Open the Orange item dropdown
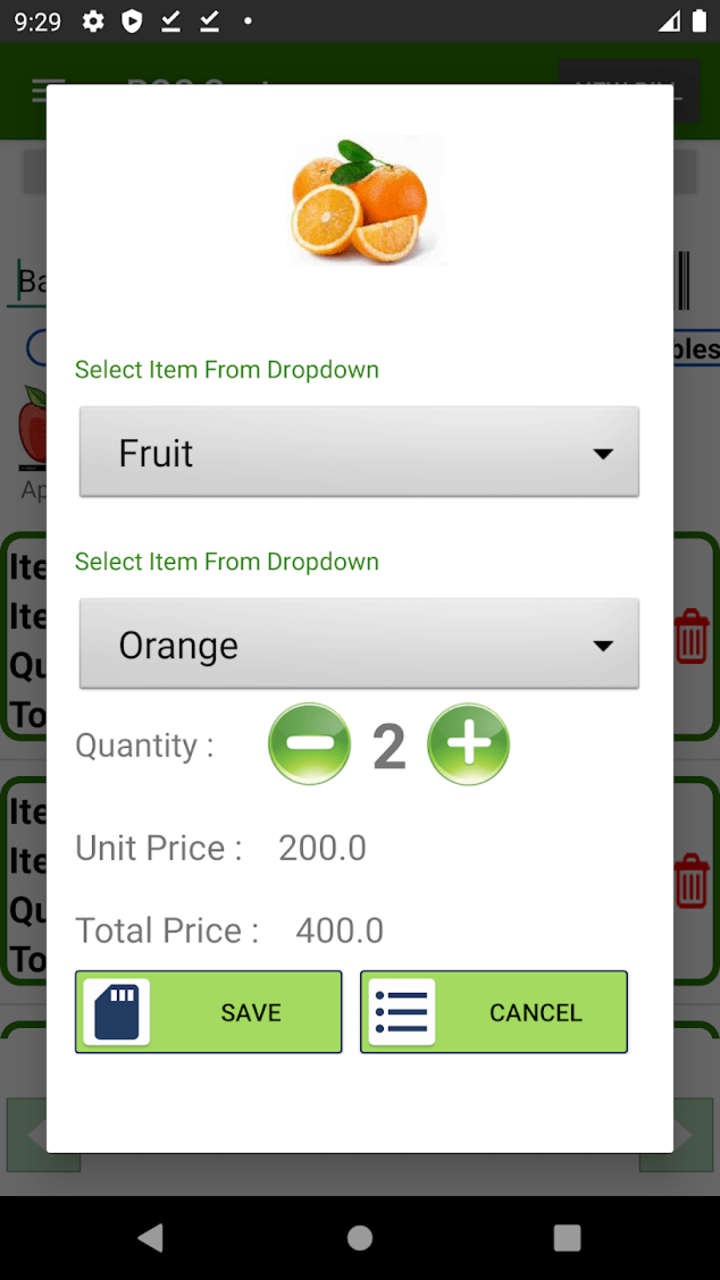720x1280 pixels. click(359, 645)
